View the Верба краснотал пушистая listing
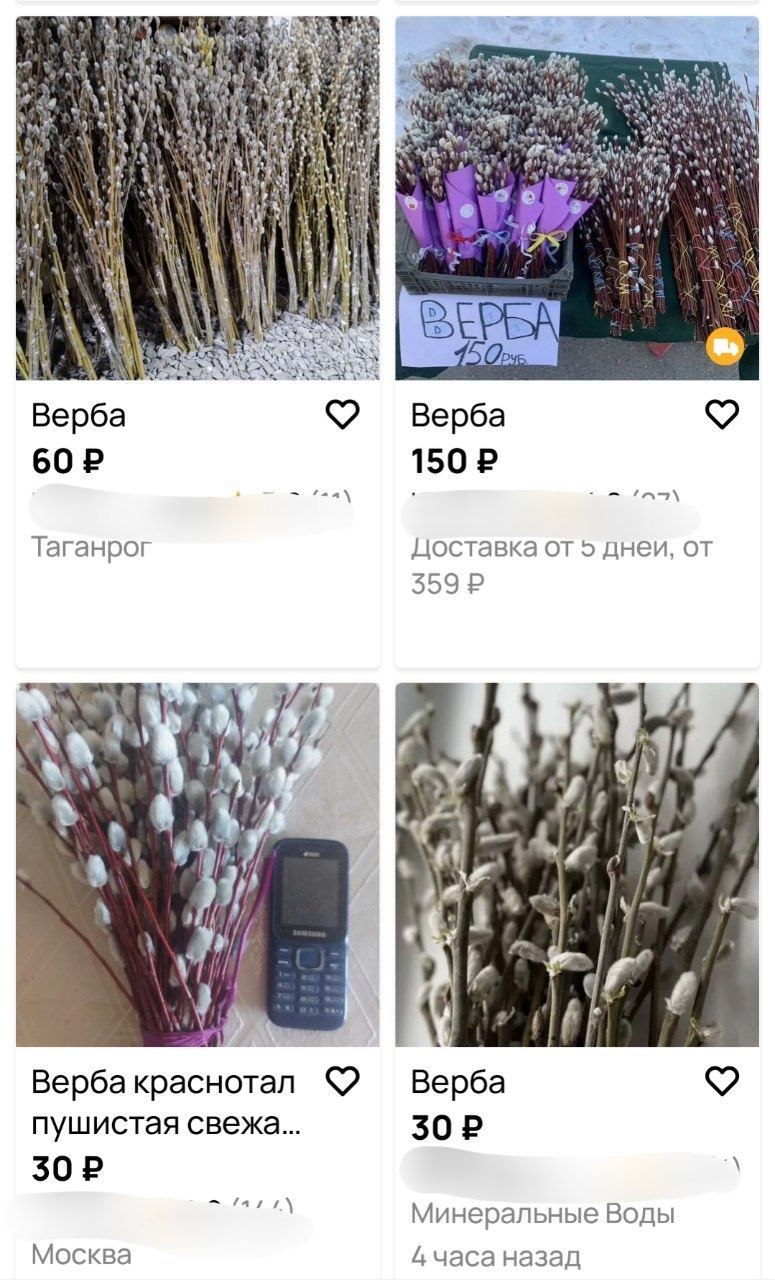 point(198,865)
